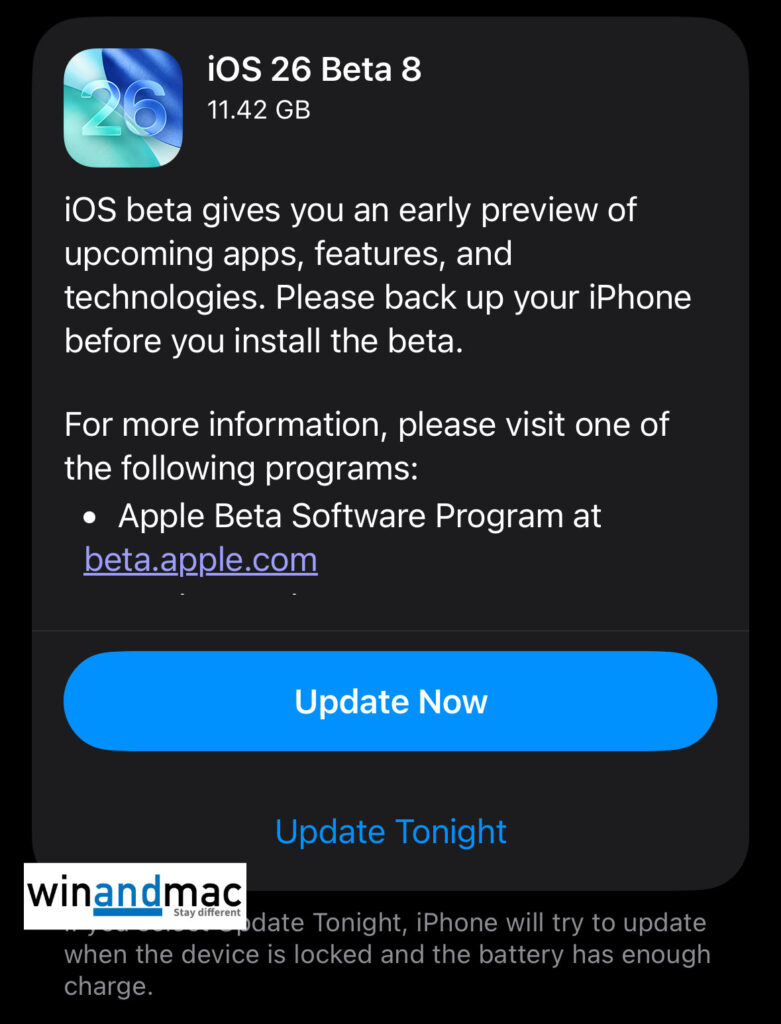Image resolution: width=781 pixels, height=1024 pixels.
Task: Select the phrase 'back up your iPhone'
Action: coord(540,296)
